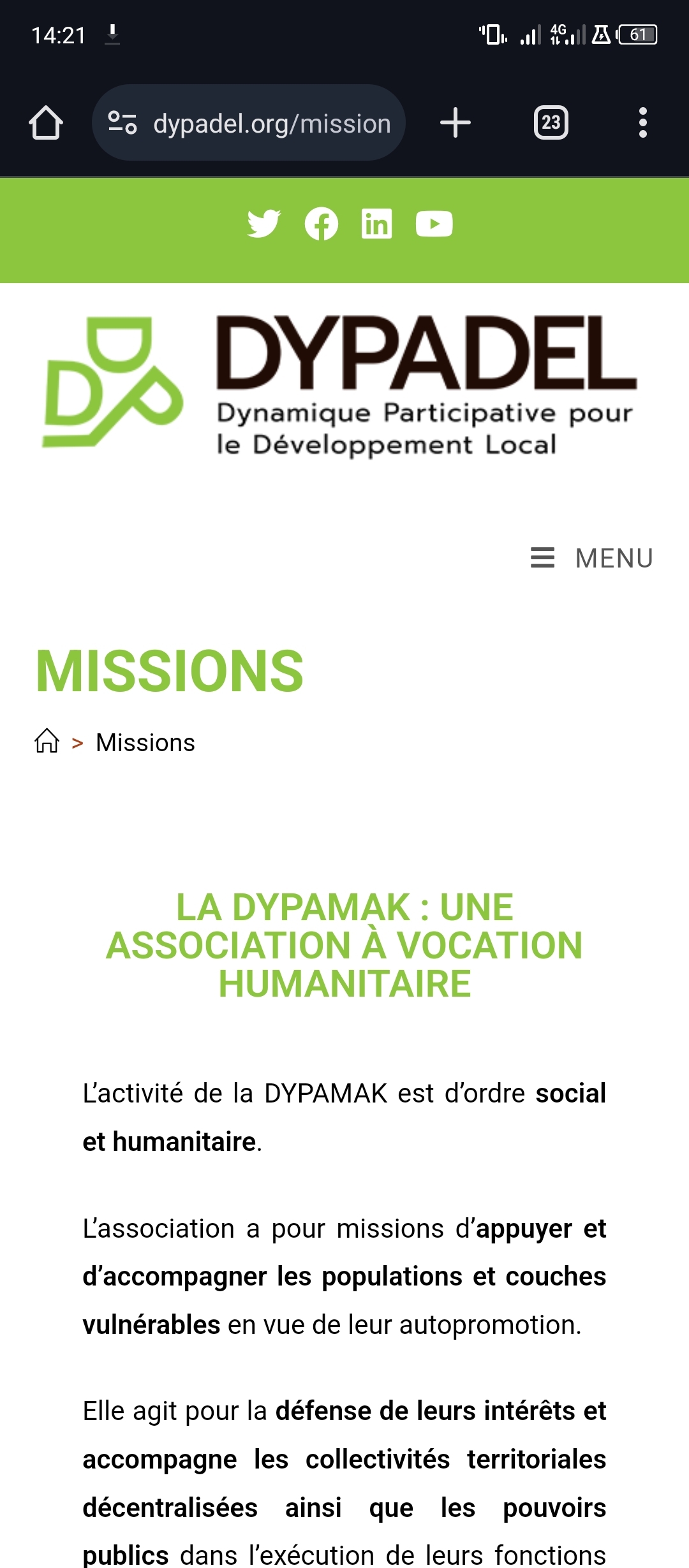Tap the DYPADEL site logo
This screenshot has width=689, height=1568.
click(x=339, y=385)
